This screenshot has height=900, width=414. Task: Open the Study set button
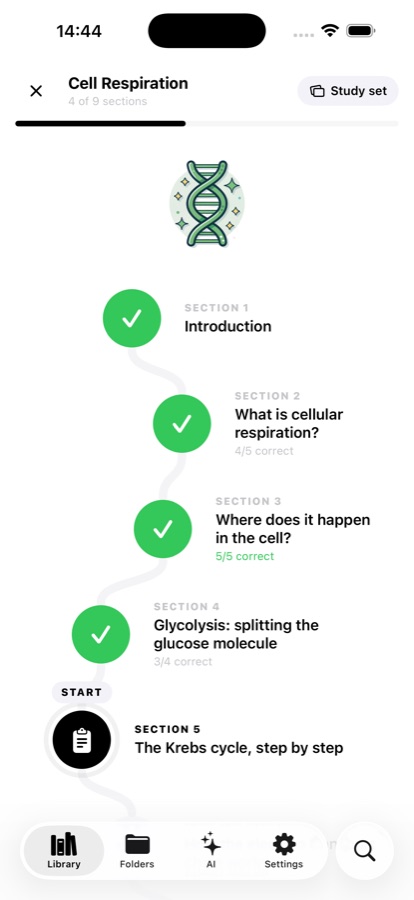(x=348, y=91)
